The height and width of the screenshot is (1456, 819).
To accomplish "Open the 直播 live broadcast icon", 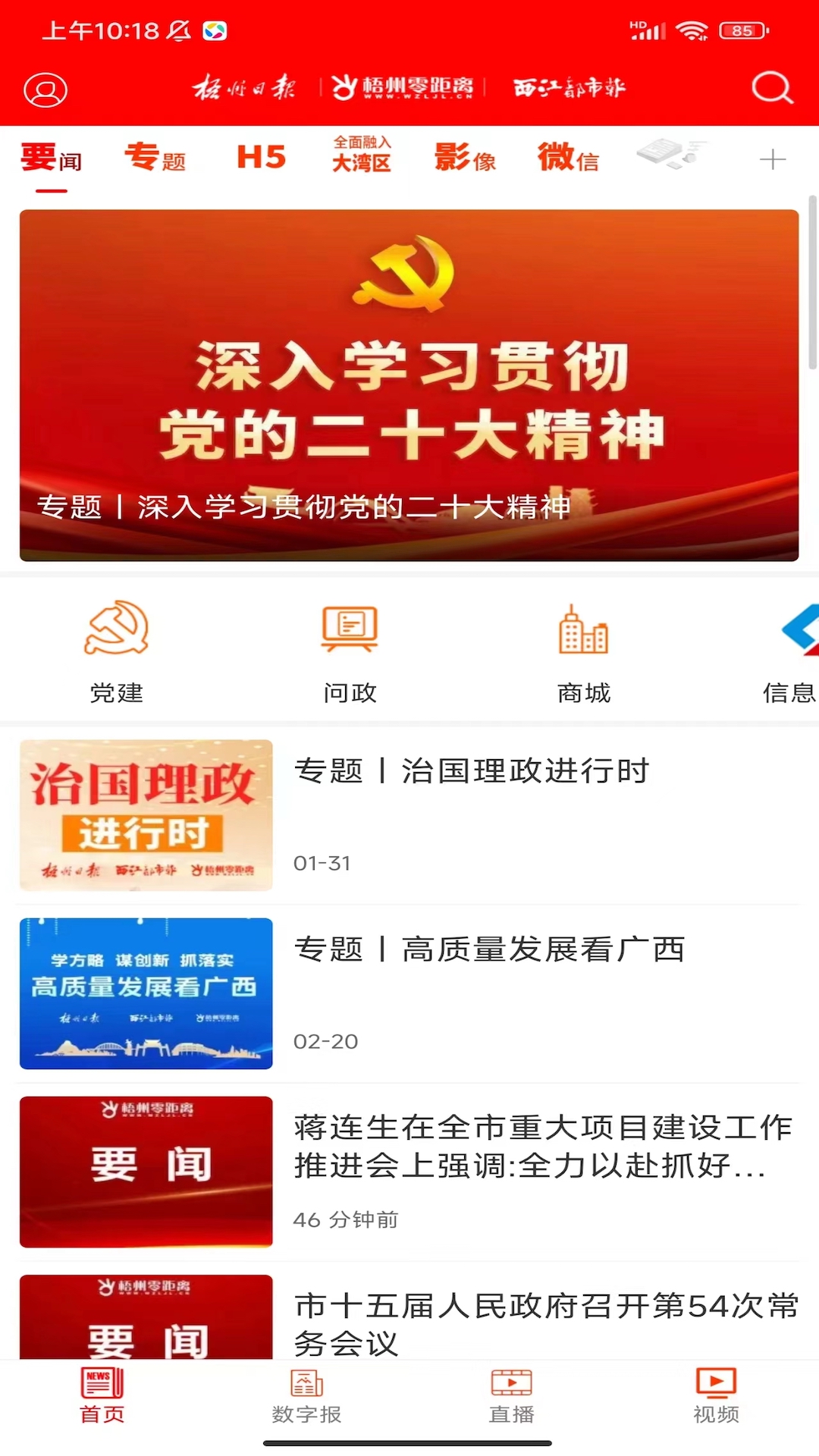I will pyautogui.click(x=511, y=1398).
